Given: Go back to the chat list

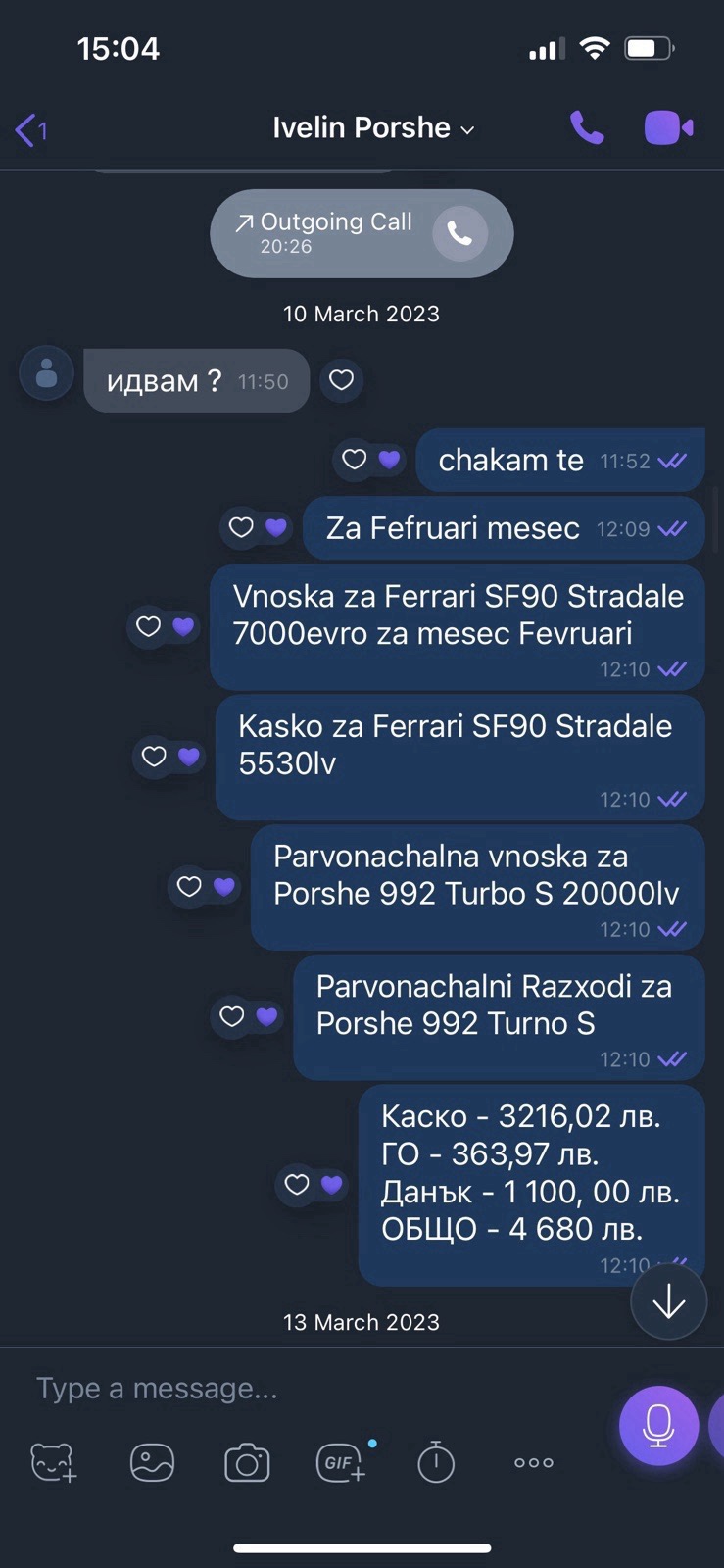Looking at the screenshot, I should tap(29, 129).
